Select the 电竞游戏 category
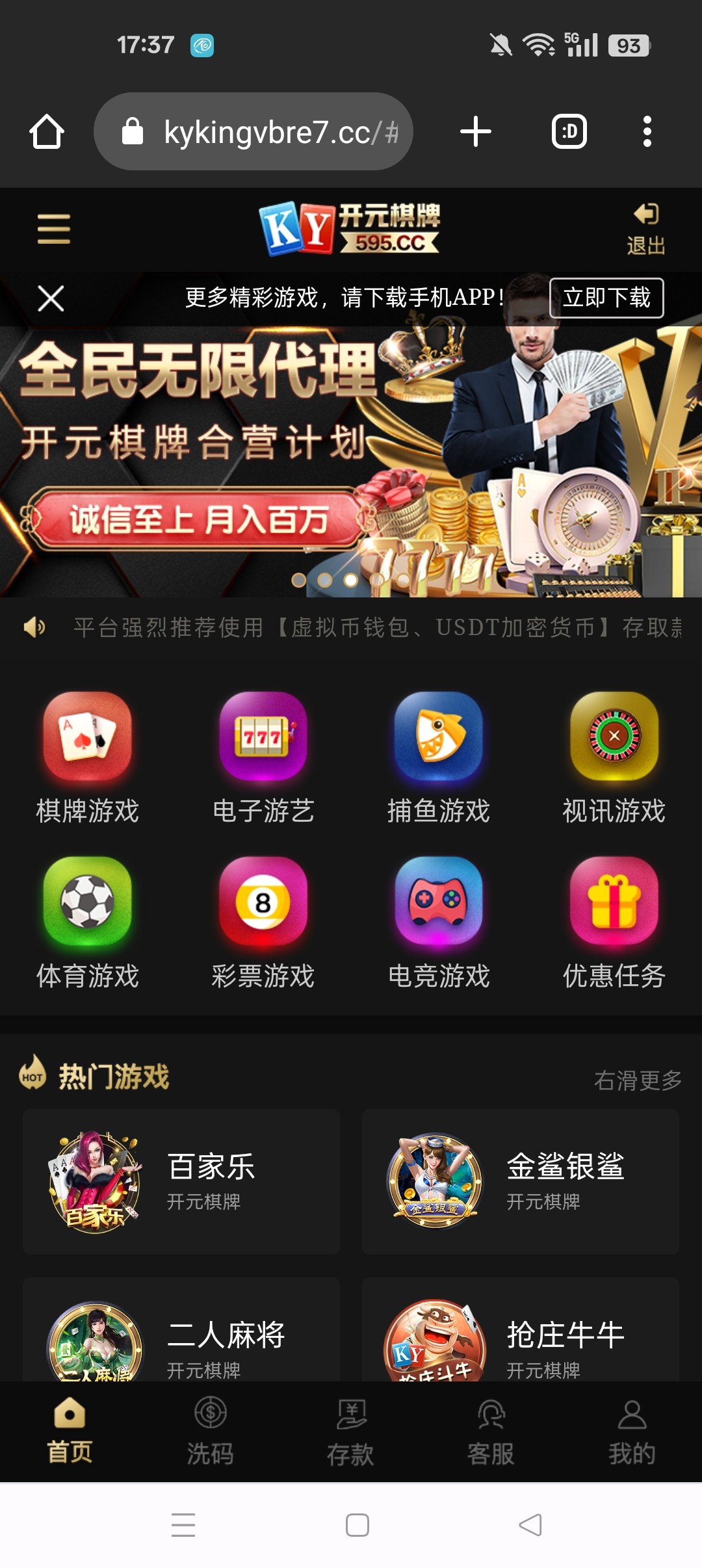Image resolution: width=702 pixels, height=1568 pixels. (439, 922)
